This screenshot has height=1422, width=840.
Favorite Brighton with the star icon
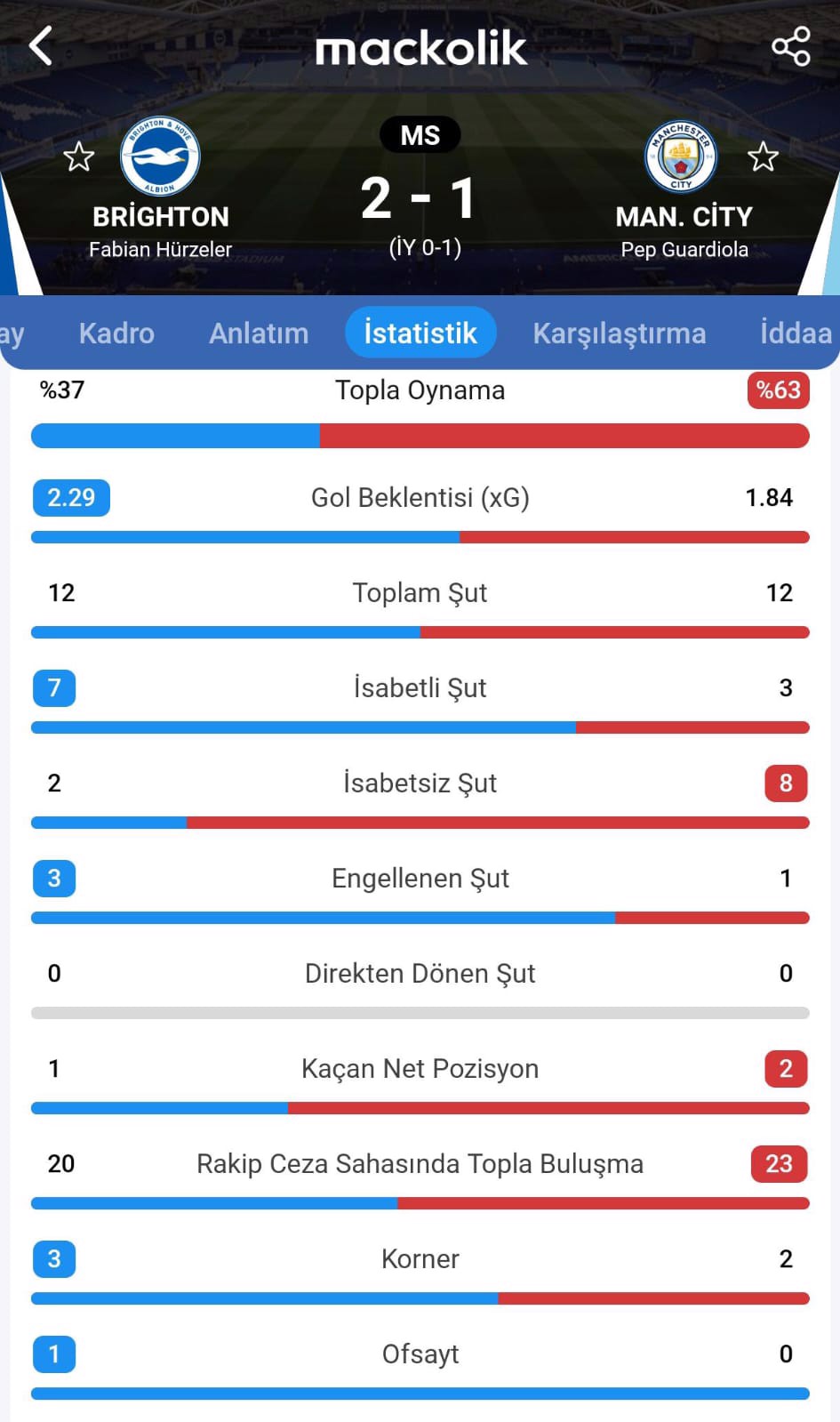pos(79,157)
